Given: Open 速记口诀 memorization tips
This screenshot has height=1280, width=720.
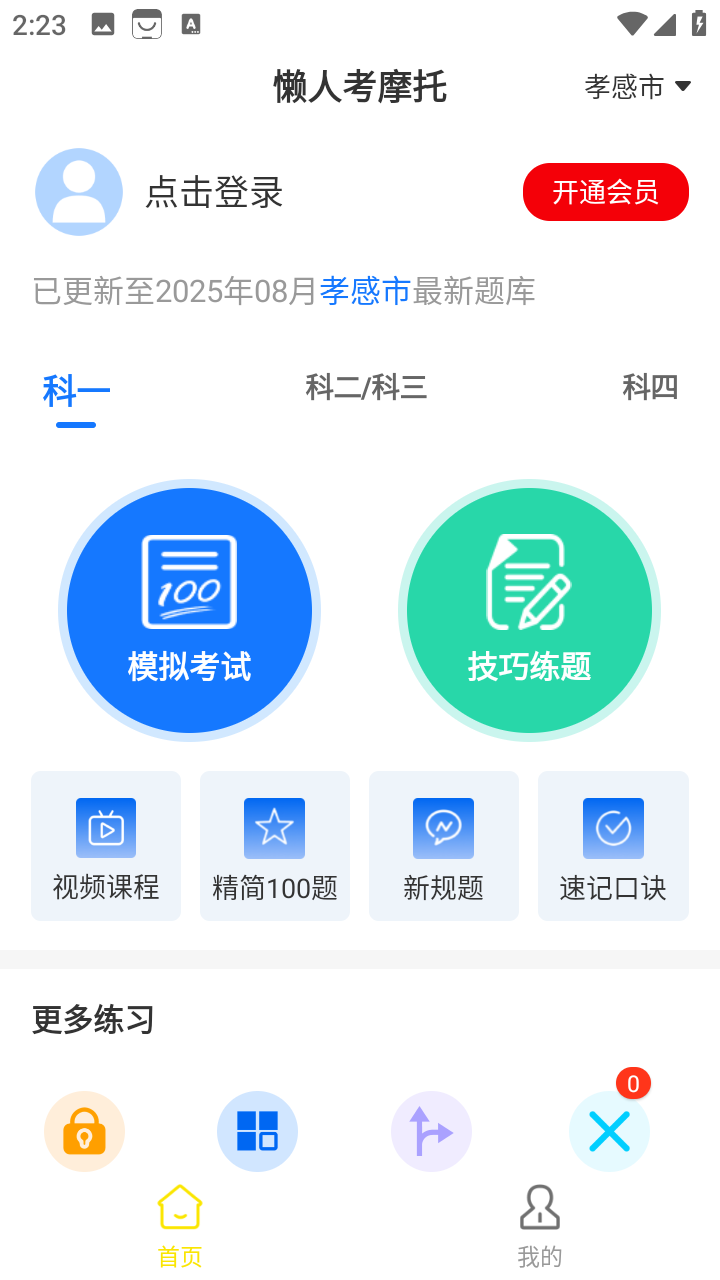Looking at the screenshot, I should [x=613, y=845].
